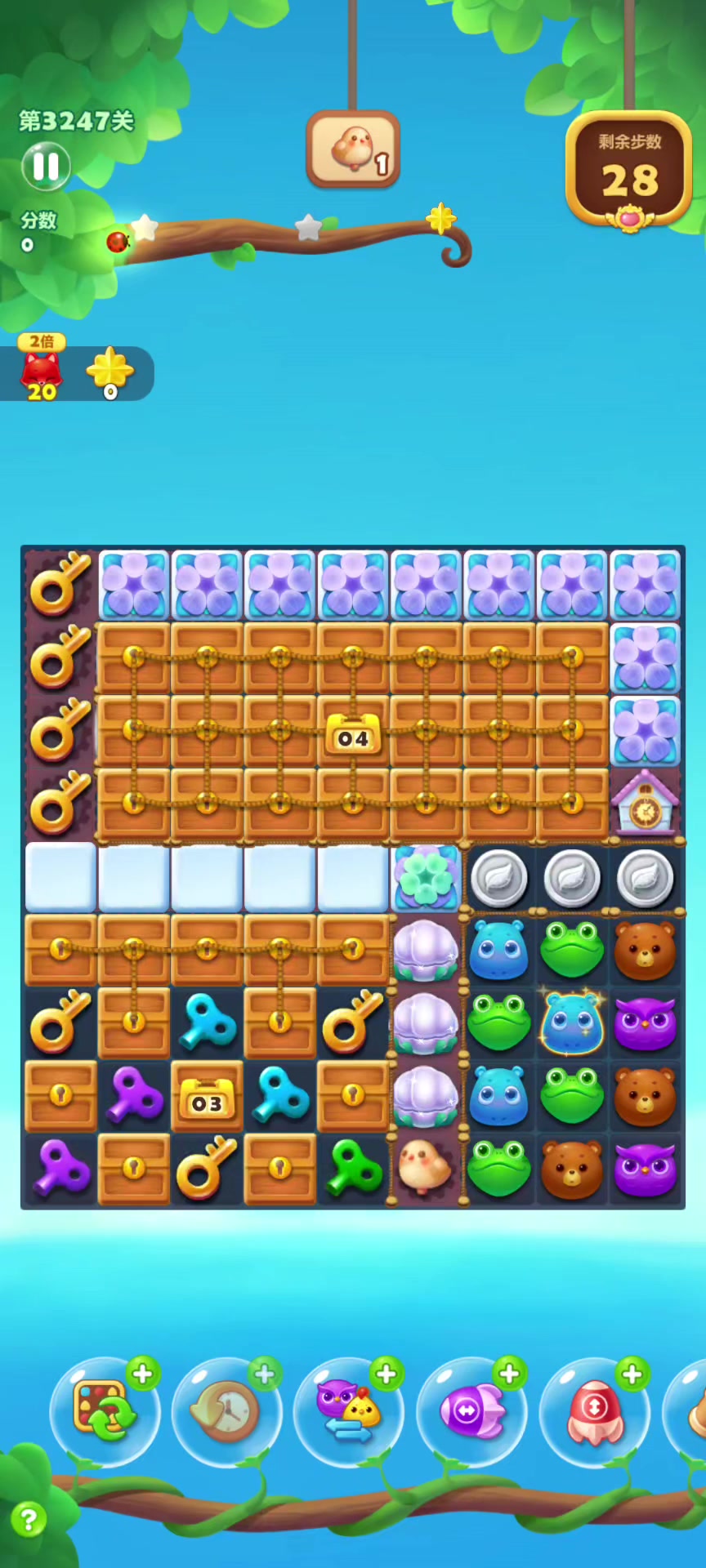The height and width of the screenshot is (1568, 706).
Task: Use the clock rewind booster
Action: tap(226, 1410)
